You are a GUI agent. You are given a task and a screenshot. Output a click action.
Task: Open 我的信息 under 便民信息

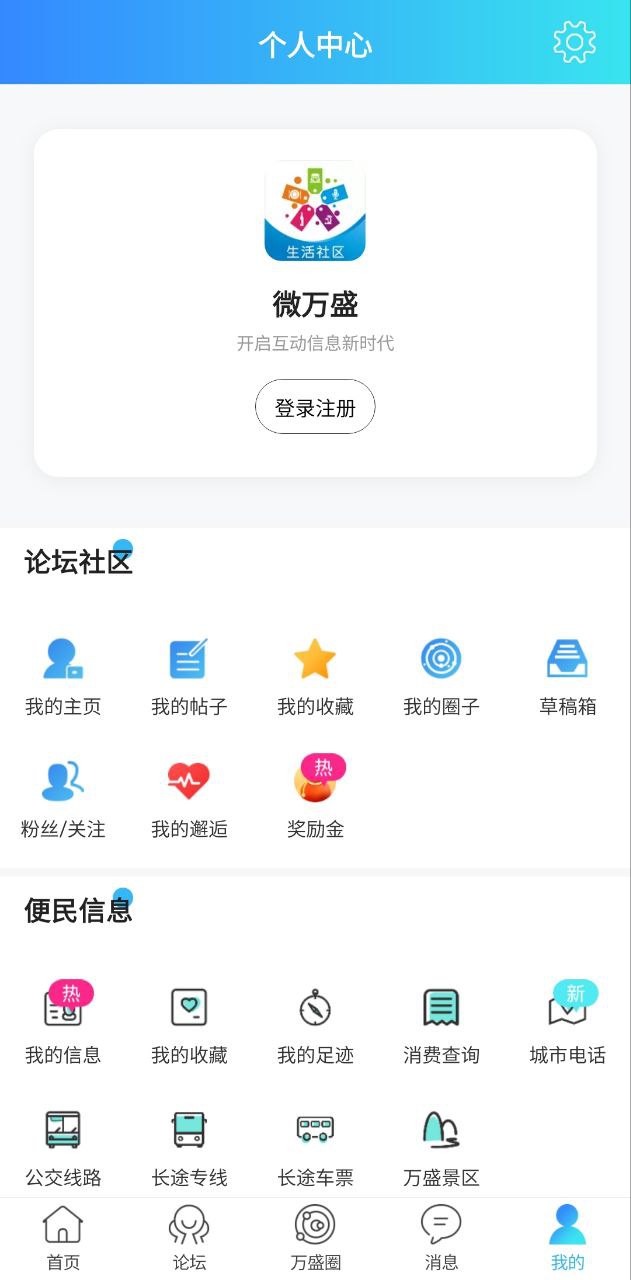click(63, 1024)
